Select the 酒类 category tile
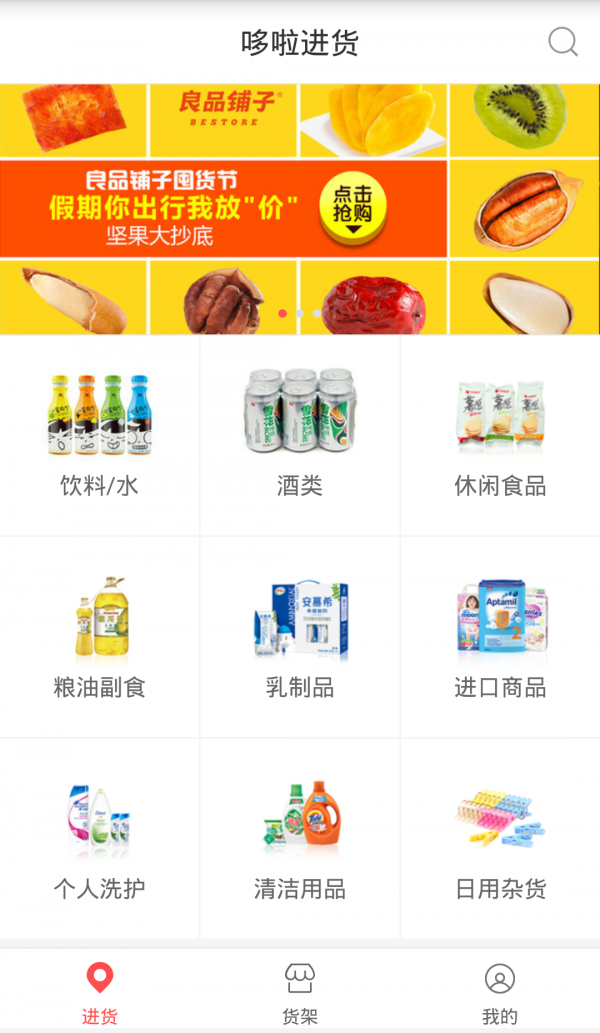This screenshot has height=1033, width=600. pyautogui.click(x=300, y=436)
